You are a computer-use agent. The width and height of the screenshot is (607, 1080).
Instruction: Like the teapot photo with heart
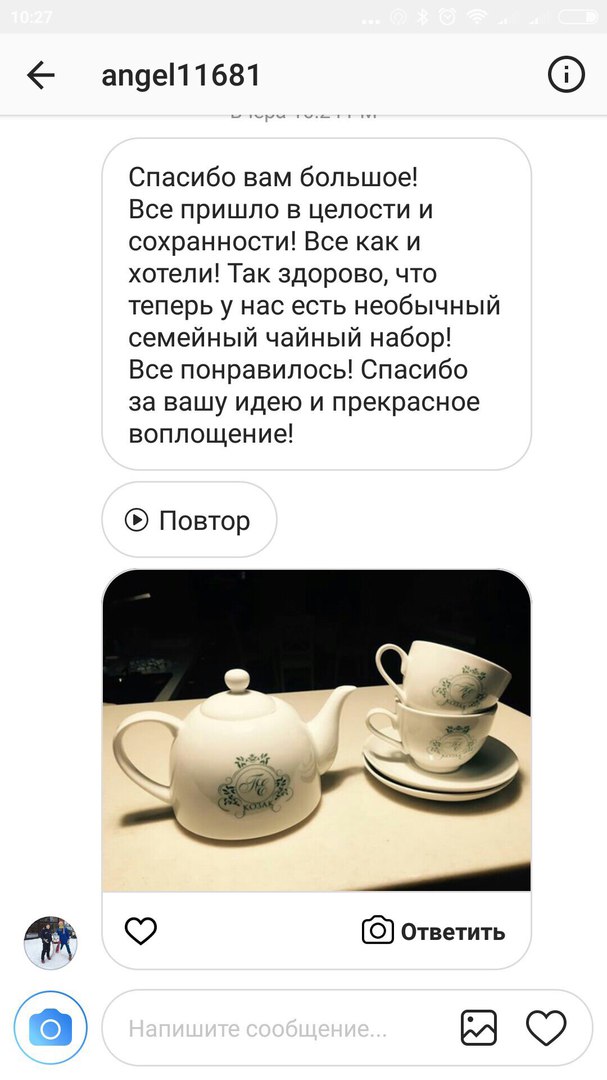tap(141, 931)
